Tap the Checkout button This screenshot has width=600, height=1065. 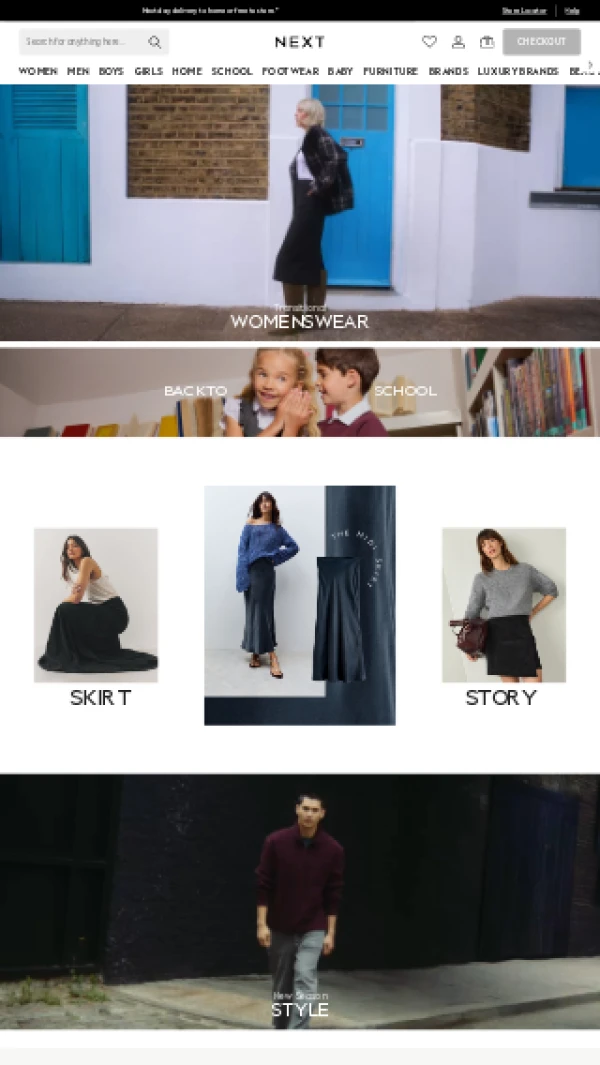(541, 42)
